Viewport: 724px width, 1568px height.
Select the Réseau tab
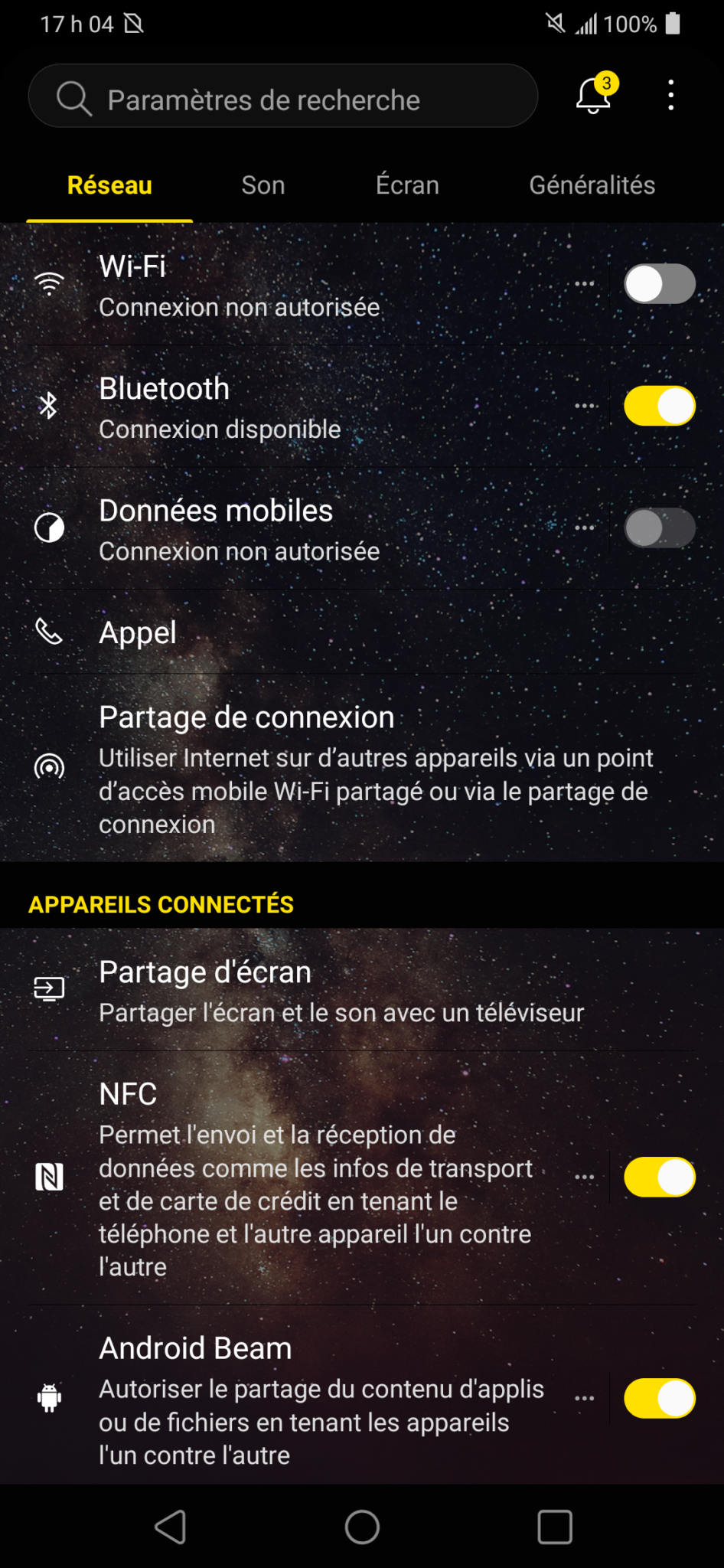[109, 185]
